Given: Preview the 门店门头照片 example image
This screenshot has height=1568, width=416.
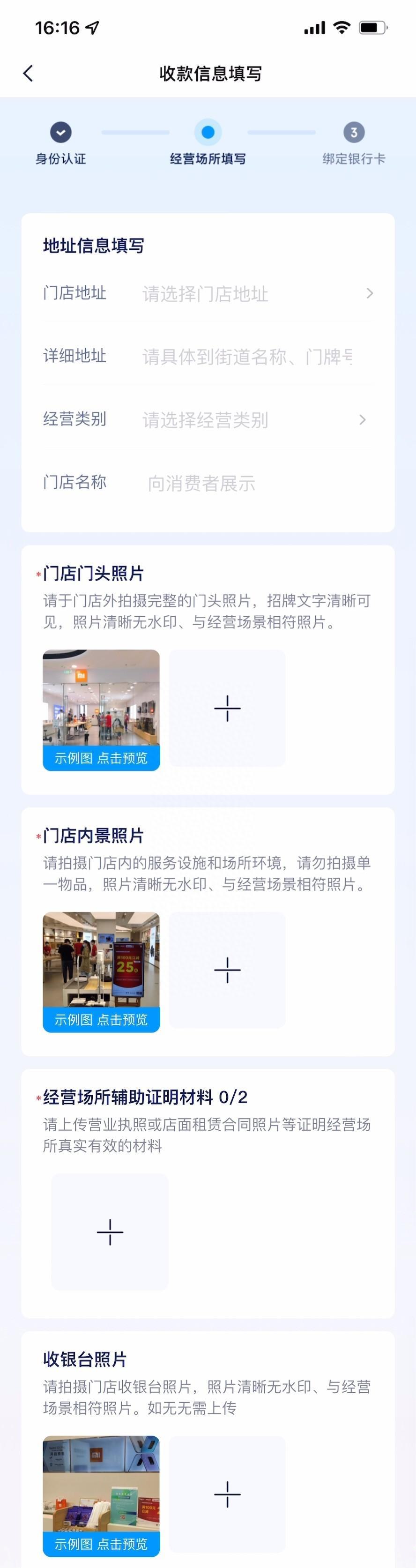Looking at the screenshot, I should coord(101,709).
